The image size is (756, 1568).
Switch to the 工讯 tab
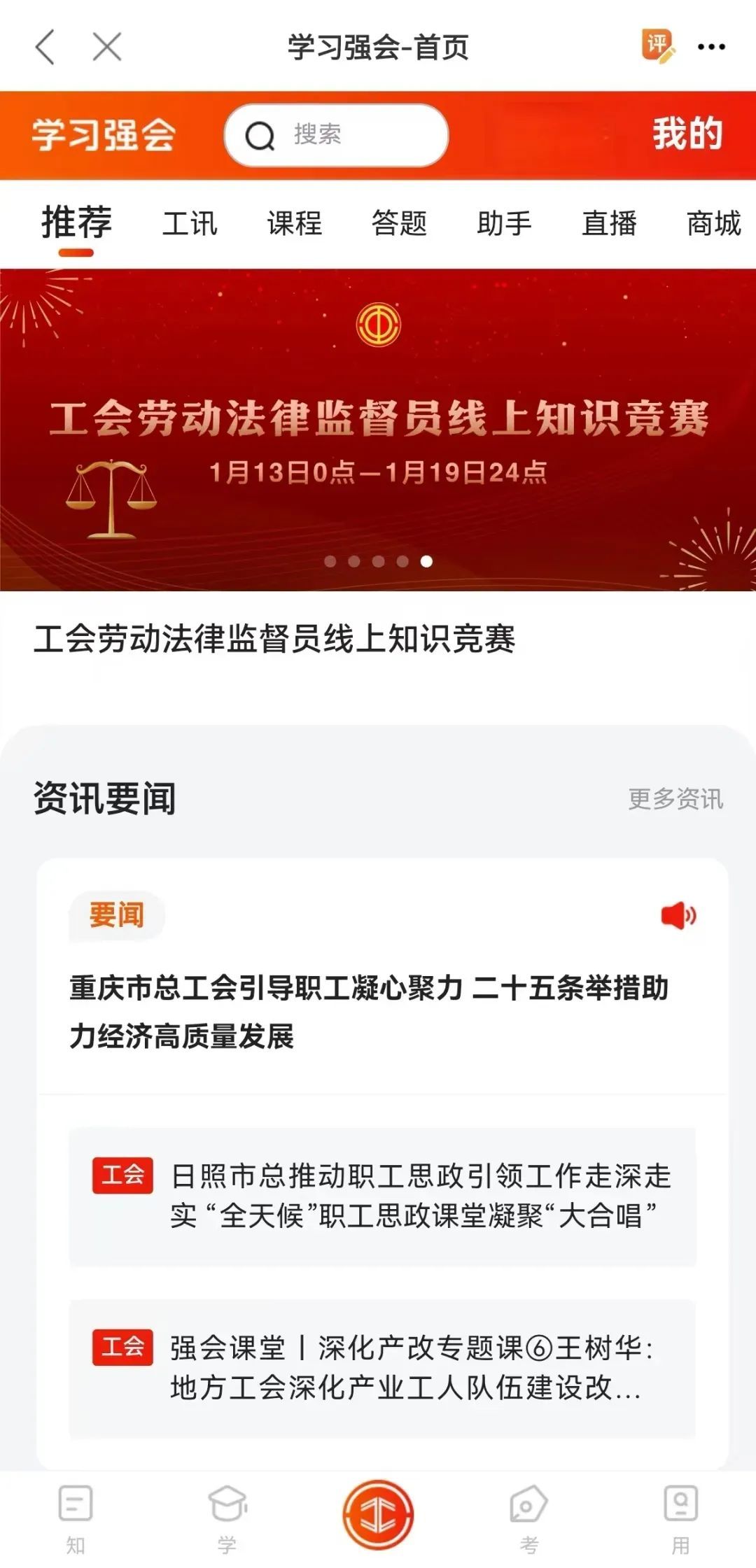click(x=190, y=224)
